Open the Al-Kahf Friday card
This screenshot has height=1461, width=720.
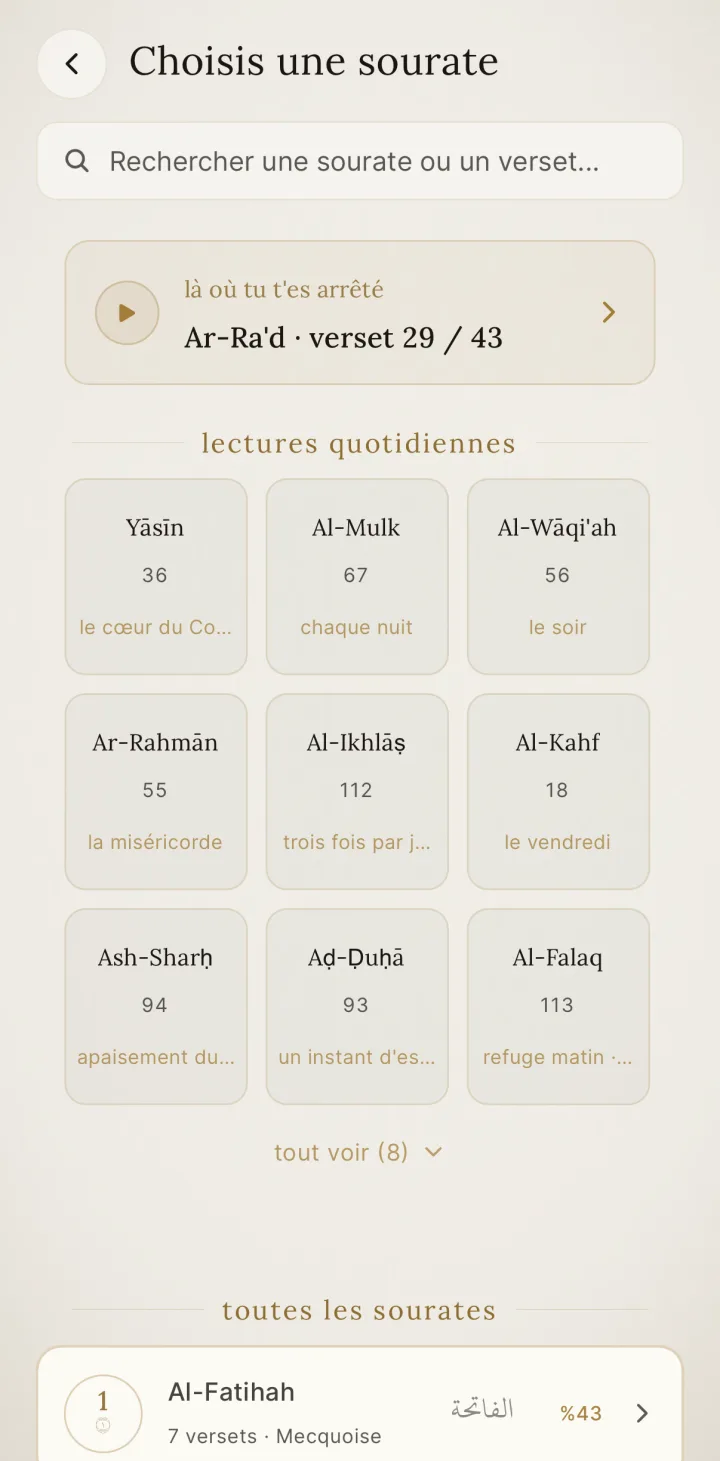558,792
